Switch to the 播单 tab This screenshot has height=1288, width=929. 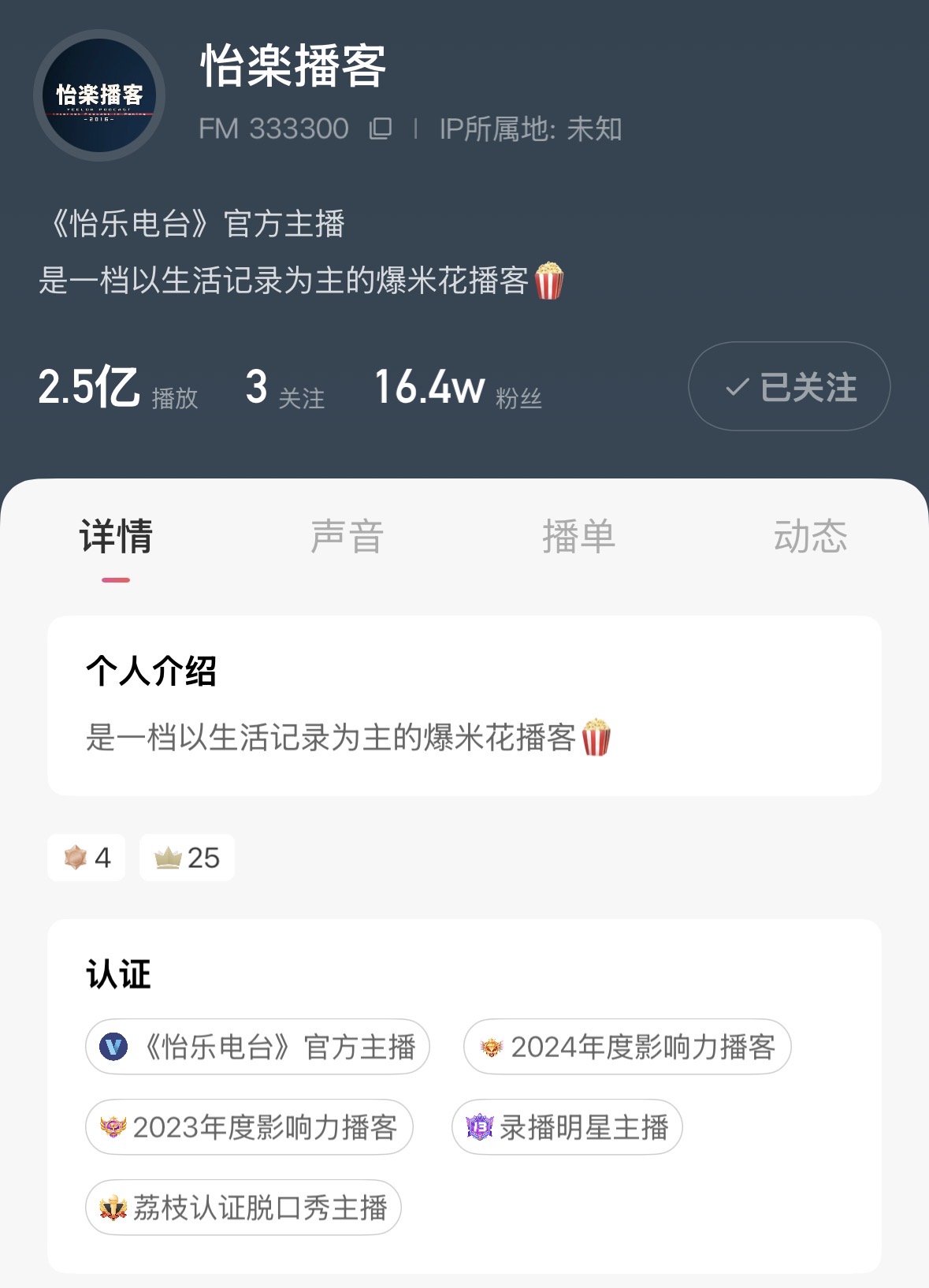tap(578, 537)
